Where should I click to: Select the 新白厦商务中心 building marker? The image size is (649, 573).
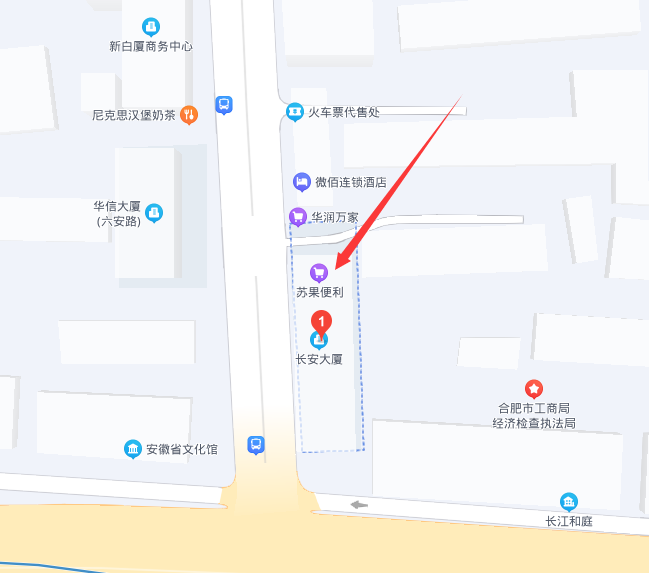tap(151, 27)
